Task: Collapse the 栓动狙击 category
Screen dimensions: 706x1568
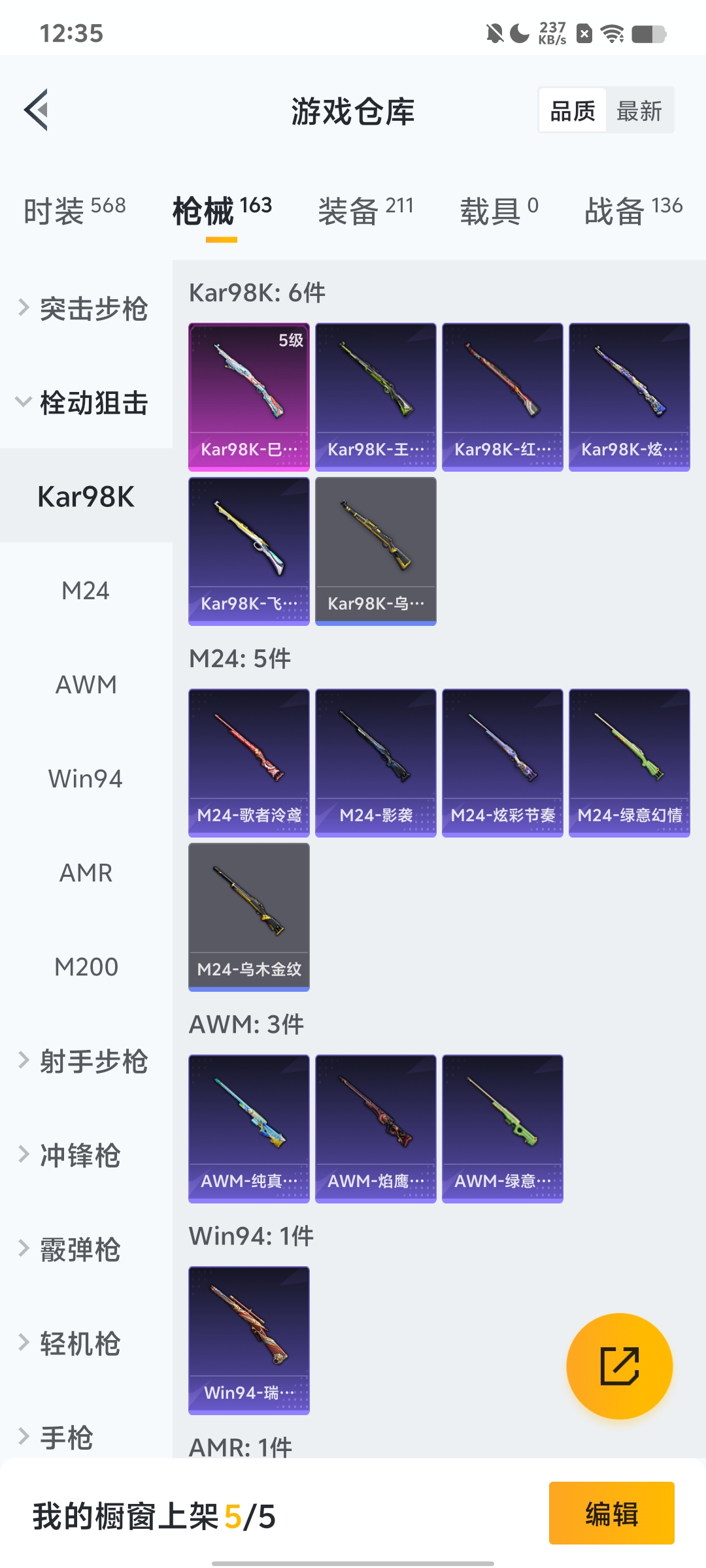Action: [x=85, y=402]
